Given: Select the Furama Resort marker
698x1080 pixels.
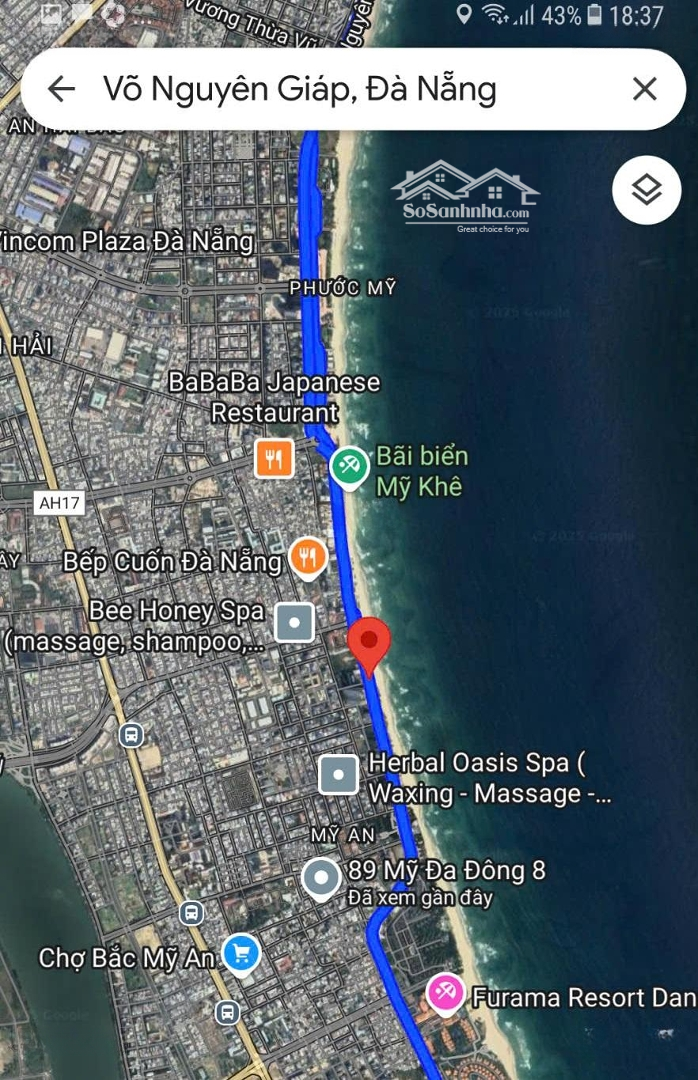Looking at the screenshot, I should pos(444,992).
